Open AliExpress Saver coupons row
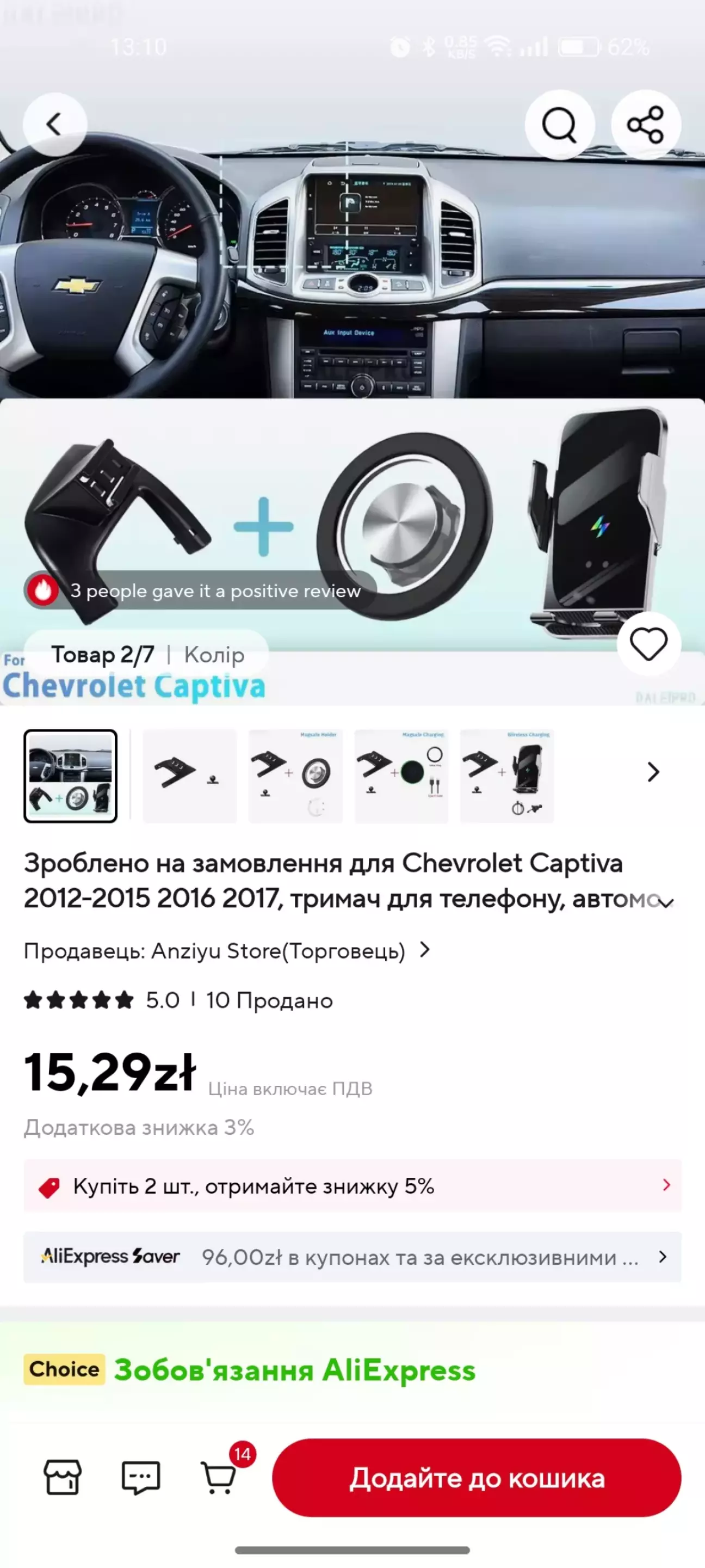 [352, 1257]
